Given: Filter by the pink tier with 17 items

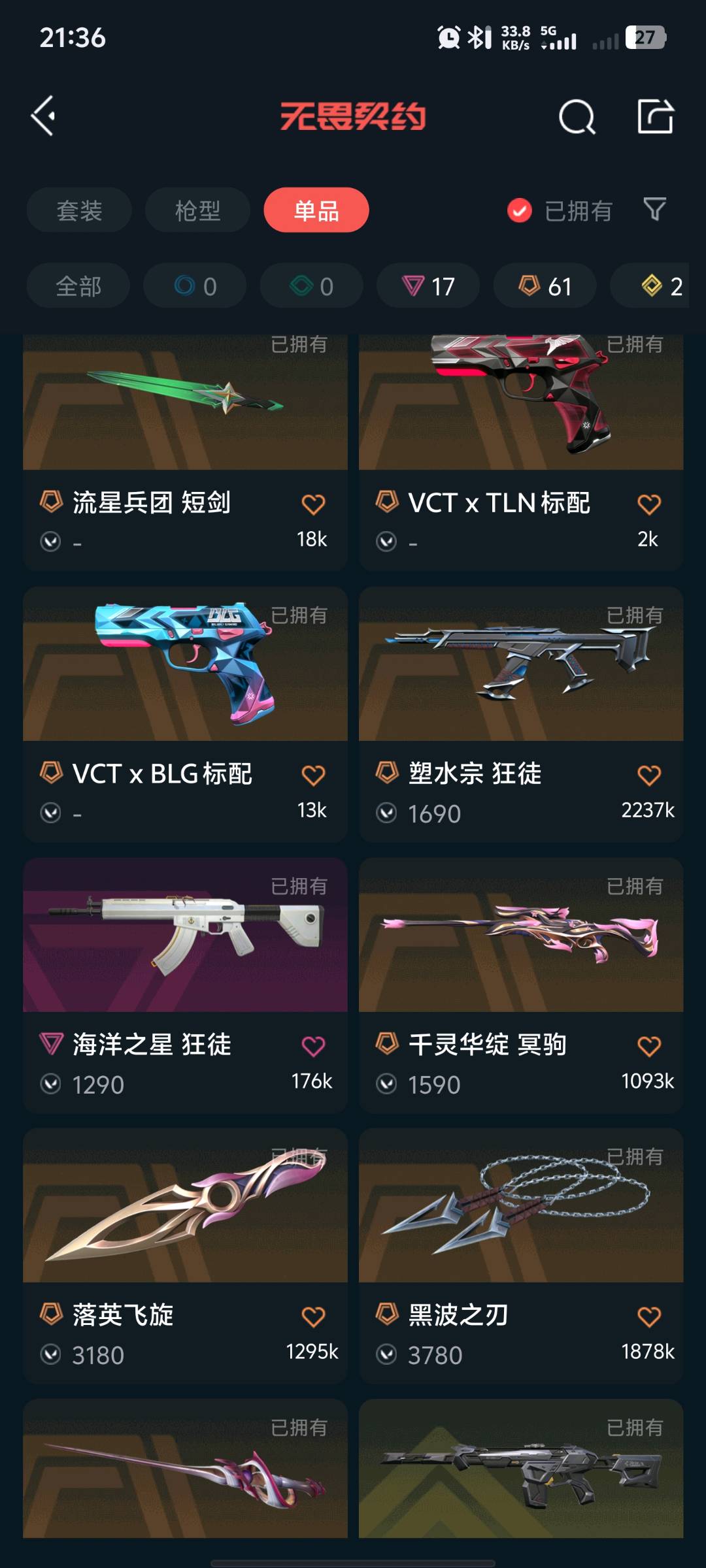Looking at the screenshot, I should click(428, 286).
